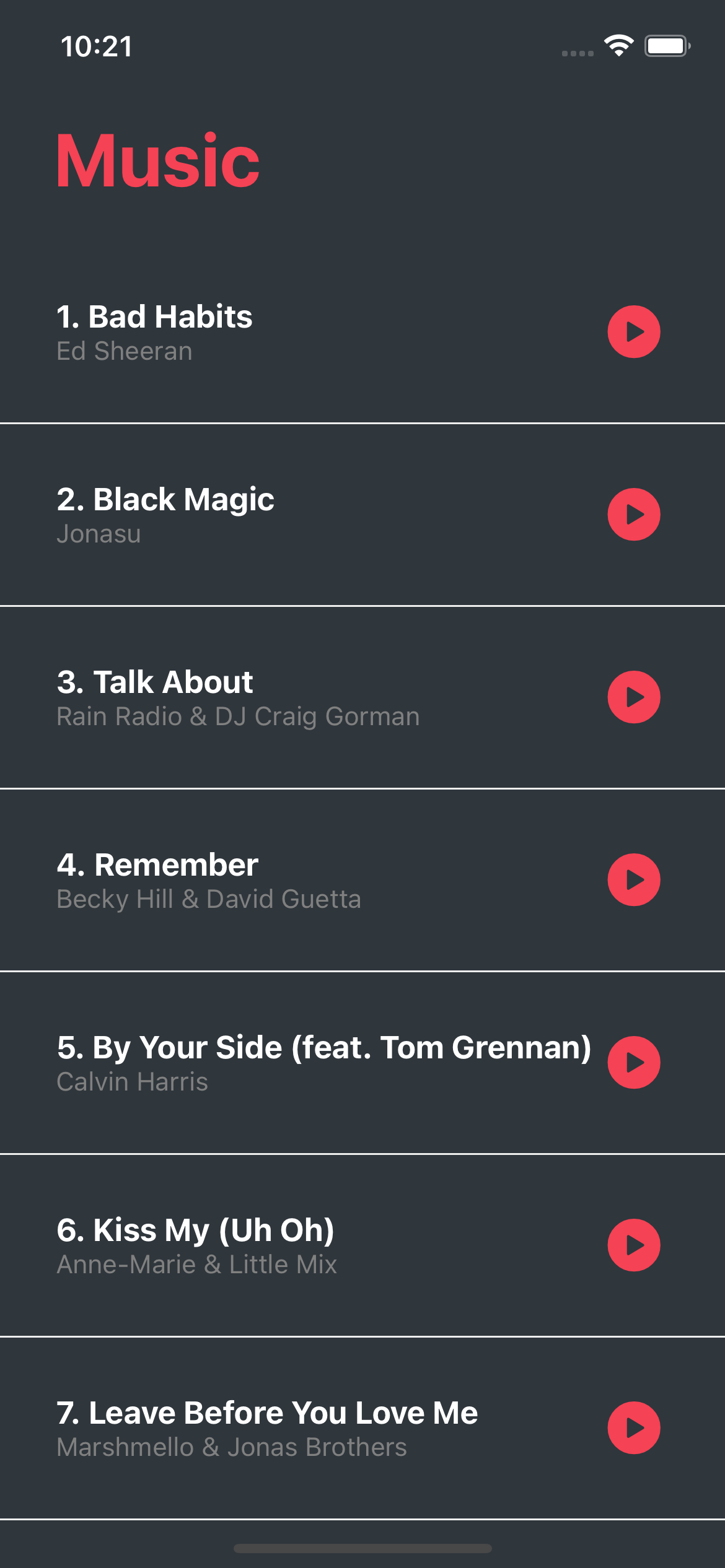The width and height of the screenshot is (725, 1568).
Task: Select artist text "Marshmello & Jonas Brothers"
Action: click(x=231, y=1447)
